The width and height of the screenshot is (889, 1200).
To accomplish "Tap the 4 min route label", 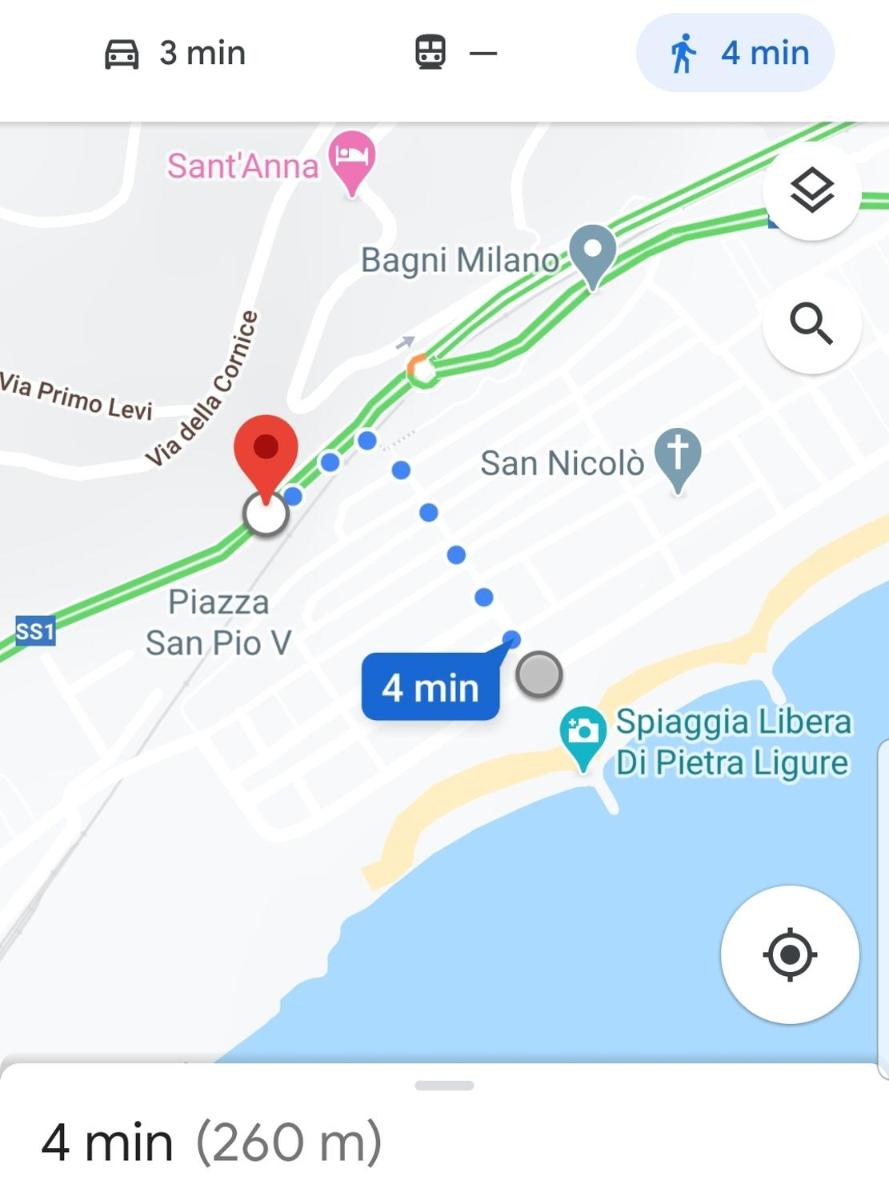I will (x=431, y=688).
